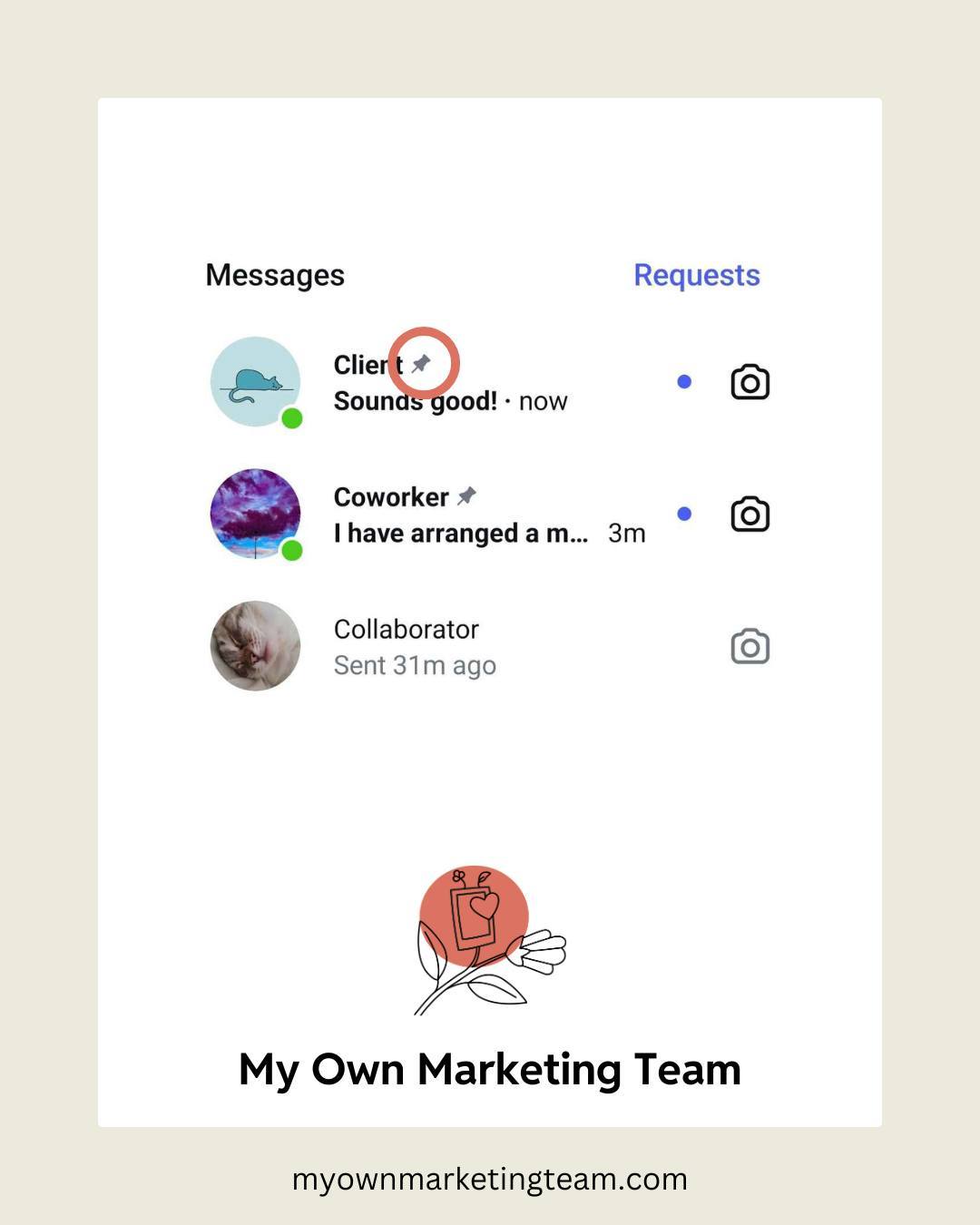Switch to the Requests tab
The height and width of the screenshot is (1225, 980).
click(x=696, y=275)
